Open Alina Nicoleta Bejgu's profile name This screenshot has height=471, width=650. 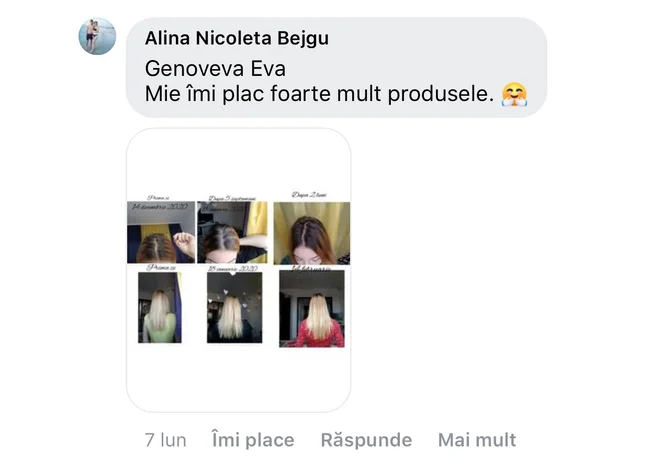236,39
